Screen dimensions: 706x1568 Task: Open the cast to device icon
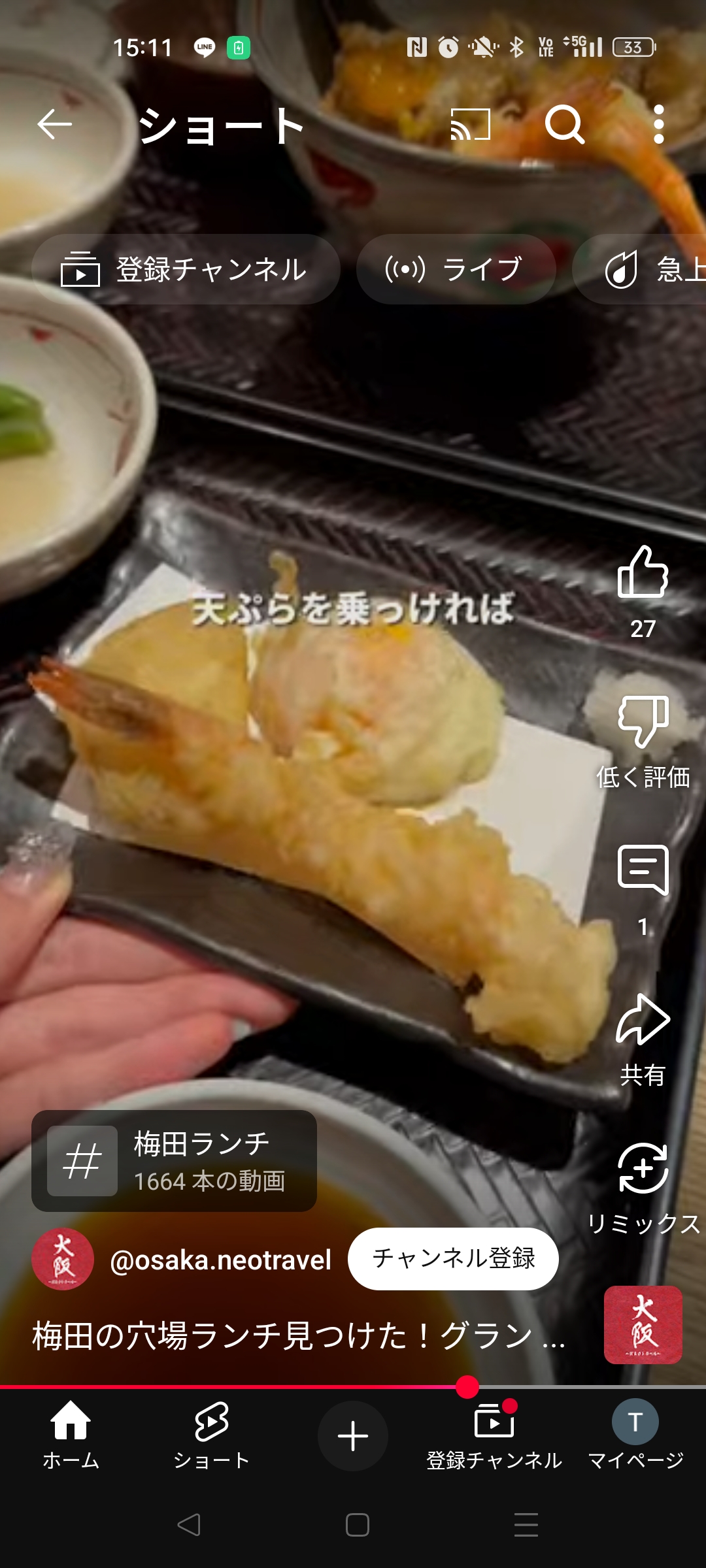click(471, 124)
